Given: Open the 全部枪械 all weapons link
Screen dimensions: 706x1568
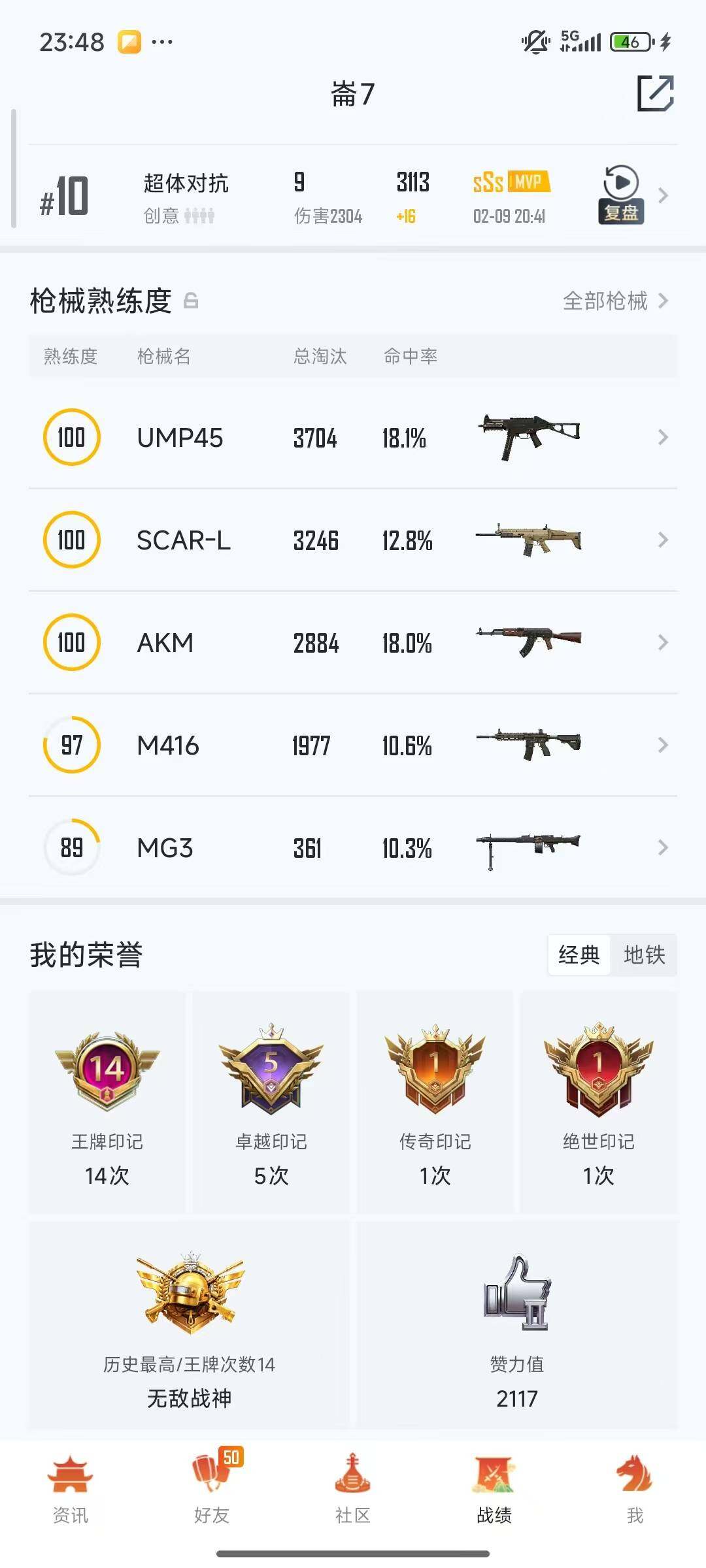Looking at the screenshot, I should (x=605, y=302).
